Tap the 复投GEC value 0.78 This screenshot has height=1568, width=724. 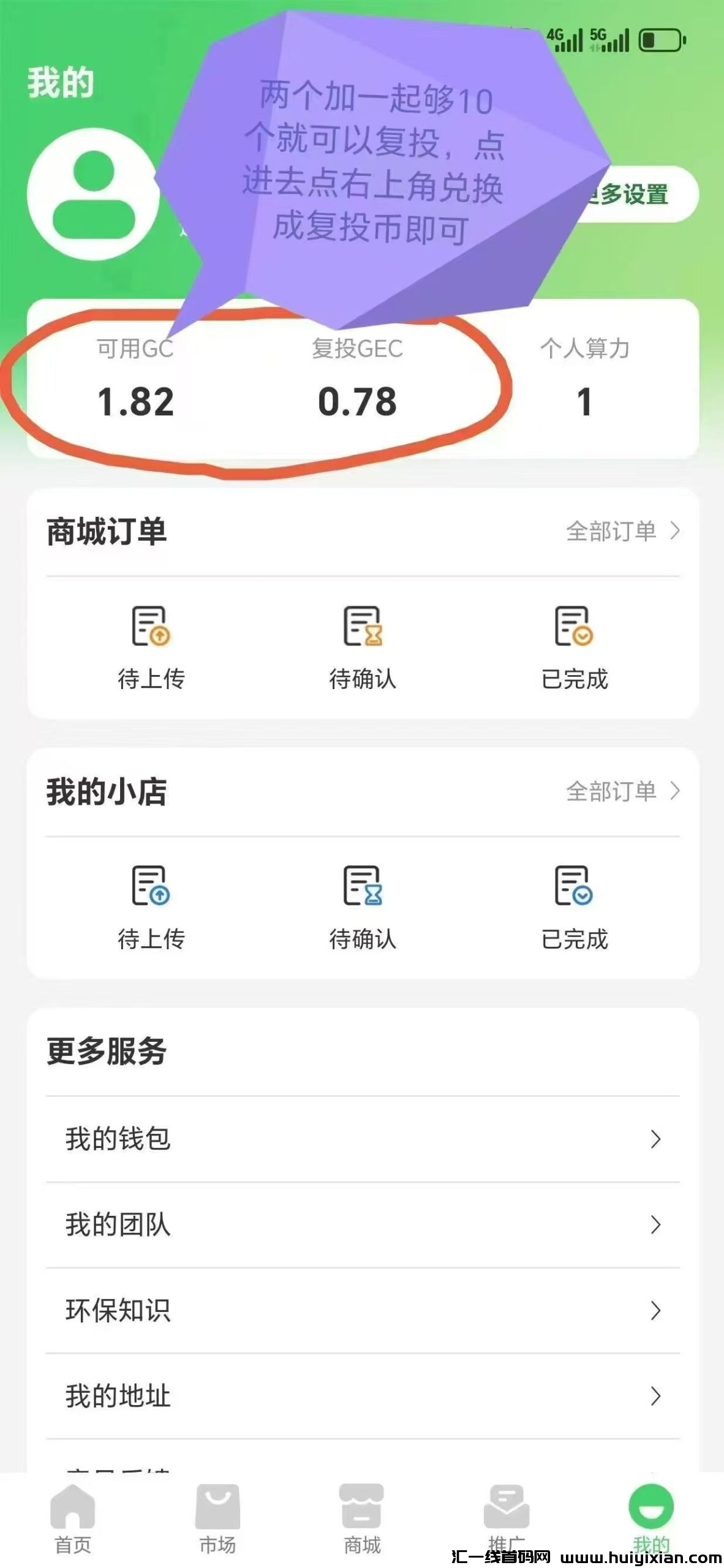358,401
